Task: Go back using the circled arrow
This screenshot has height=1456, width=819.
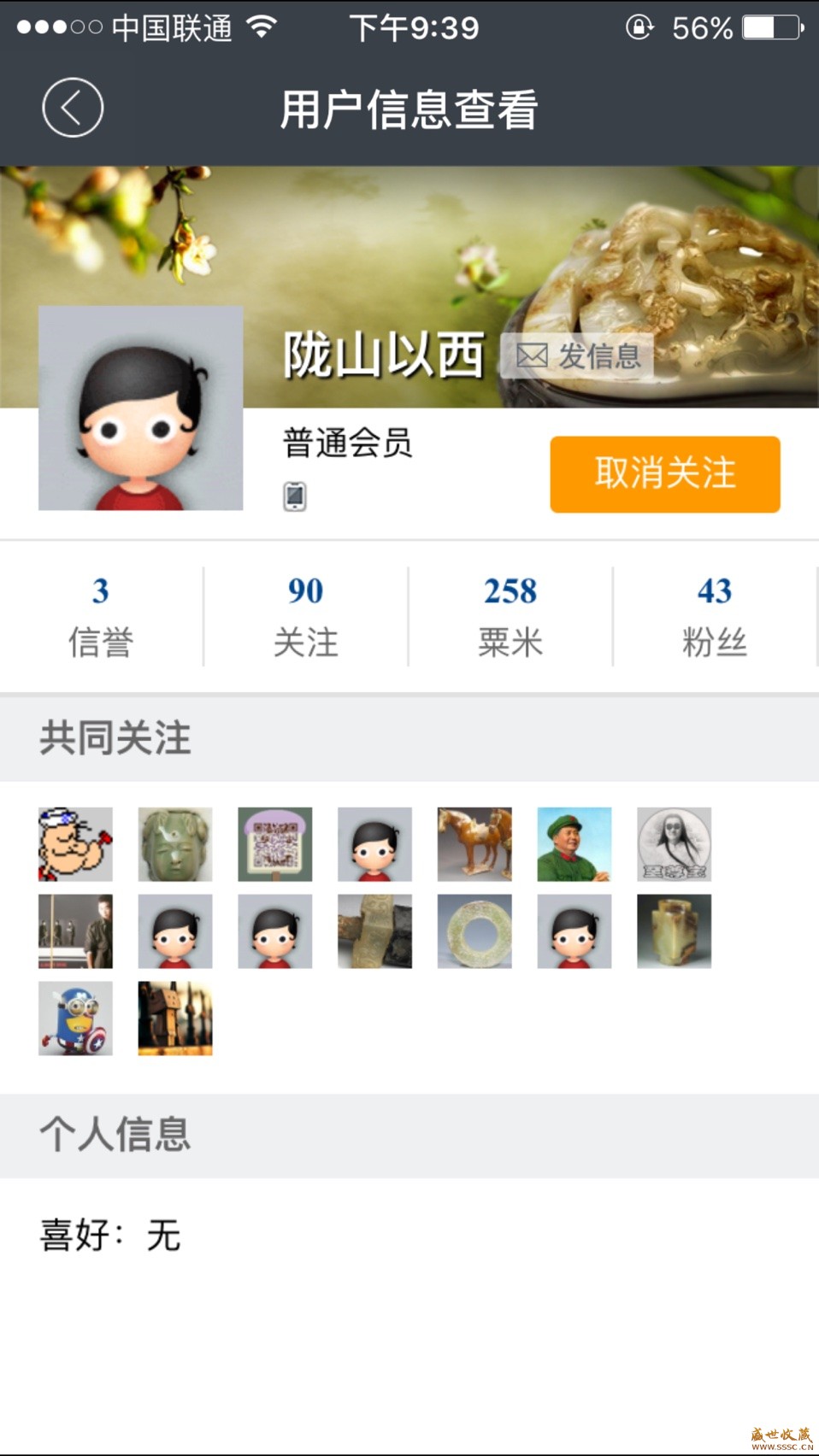Action: pyautogui.click(x=73, y=108)
